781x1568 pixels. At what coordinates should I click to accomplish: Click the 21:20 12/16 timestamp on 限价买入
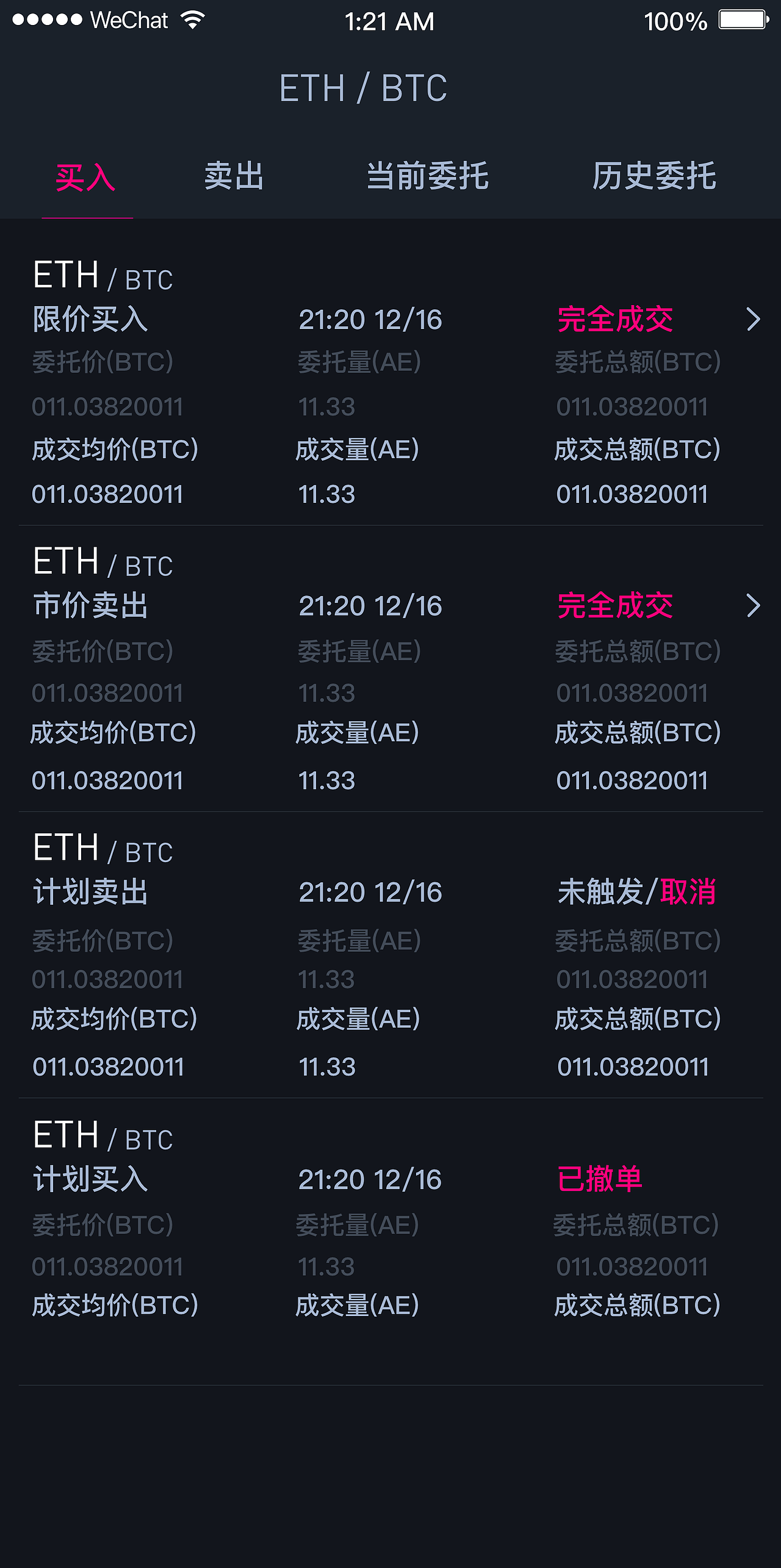[372, 319]
